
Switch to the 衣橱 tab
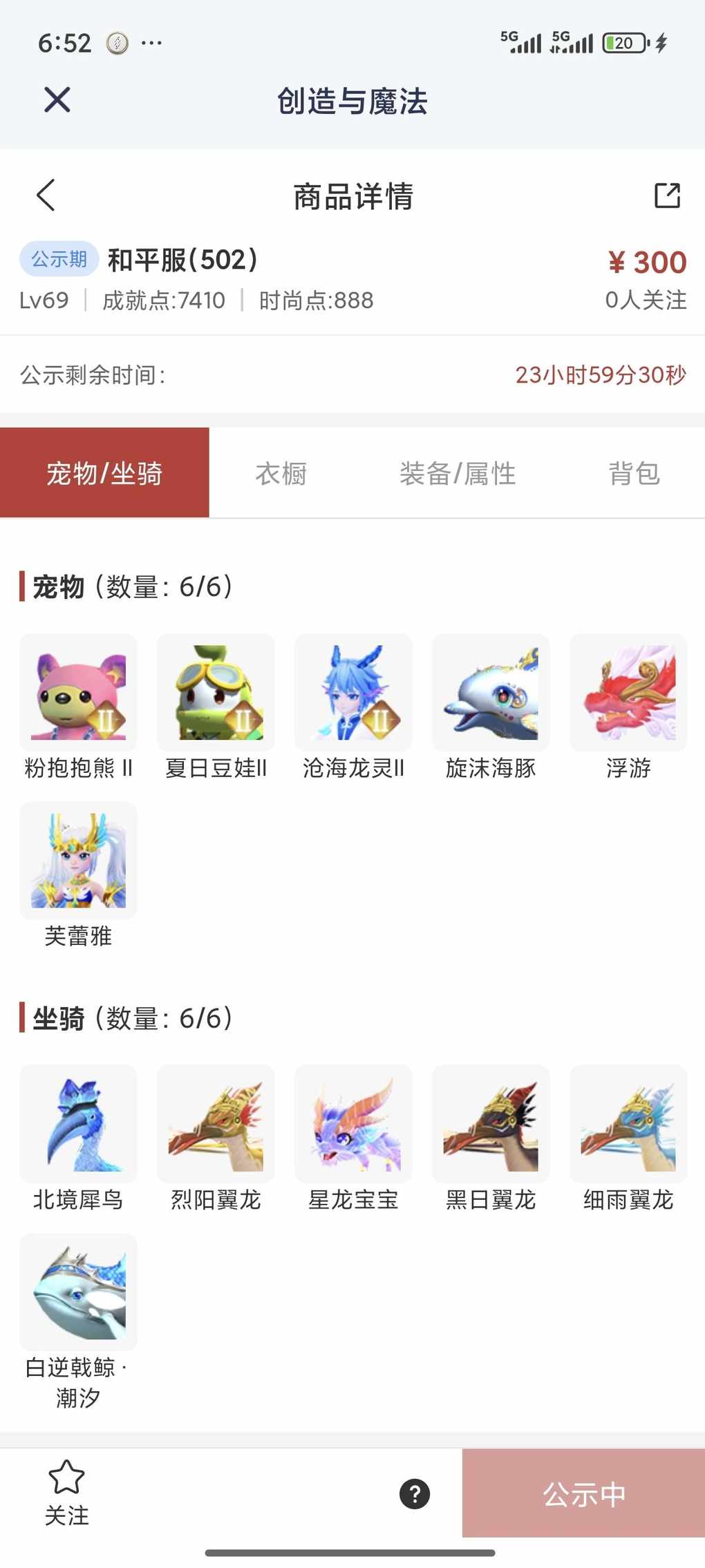click(281, 474)
